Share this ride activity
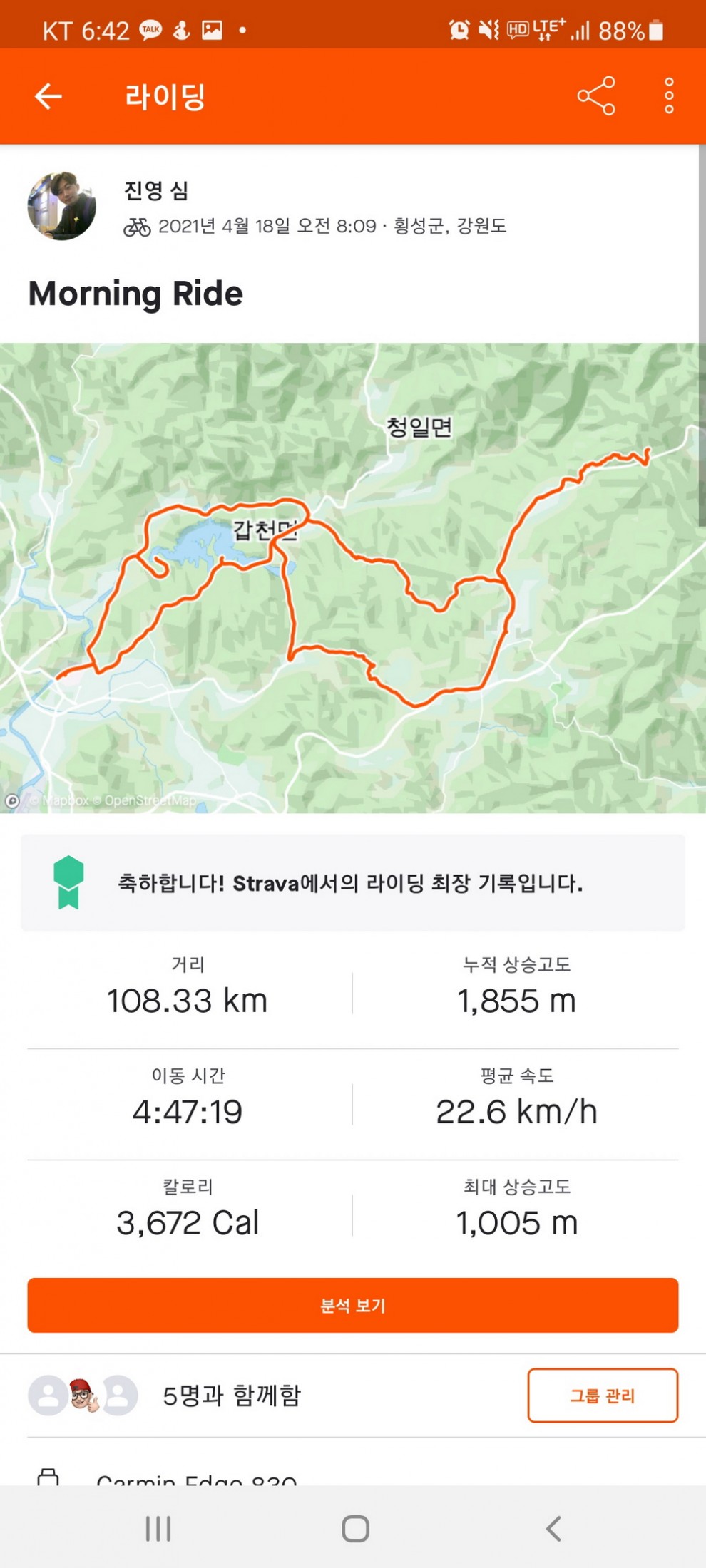Image resolution: width=706 pixels, height=1568 pixels. tap(596, 96)
